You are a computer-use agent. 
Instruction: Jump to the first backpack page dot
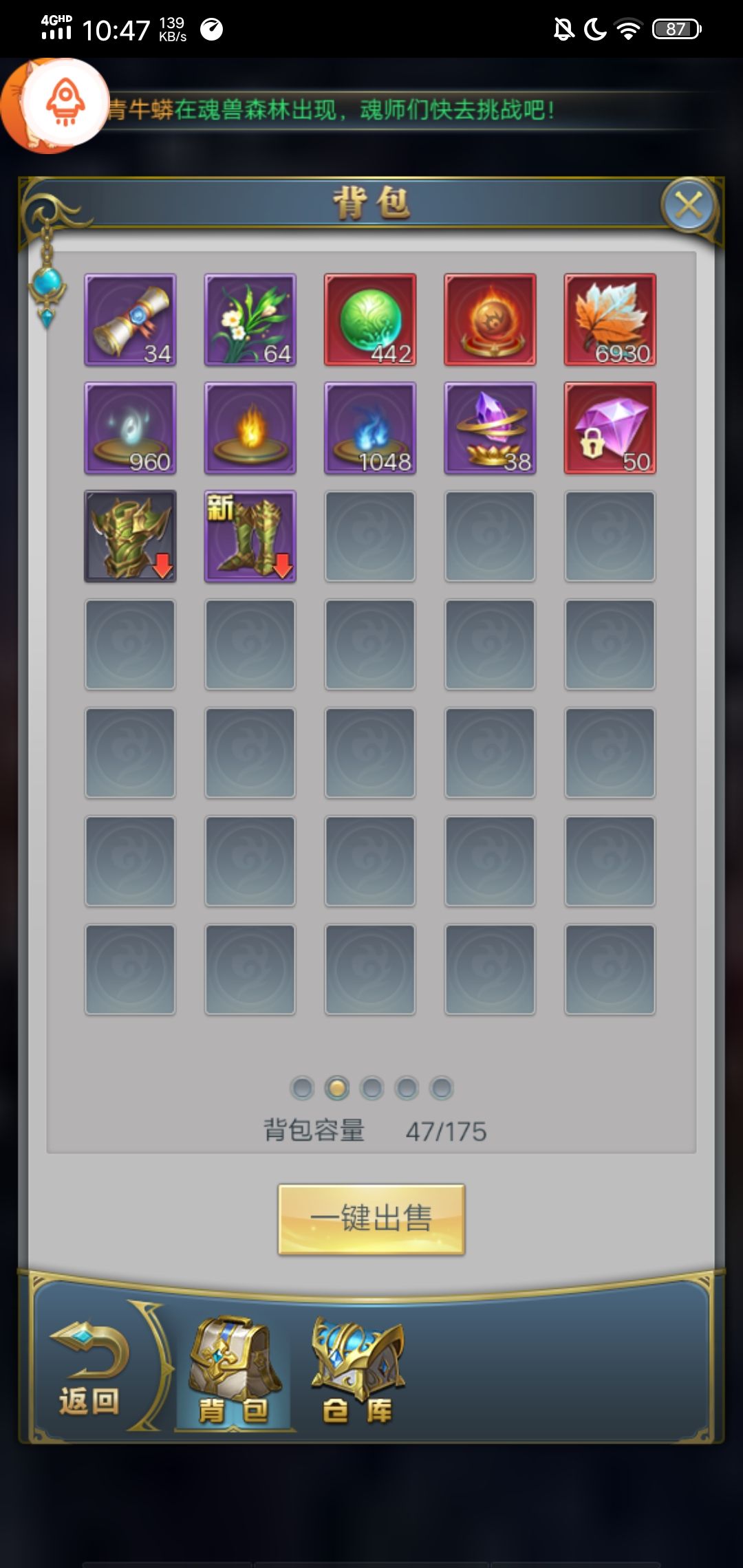point(303,1088)
